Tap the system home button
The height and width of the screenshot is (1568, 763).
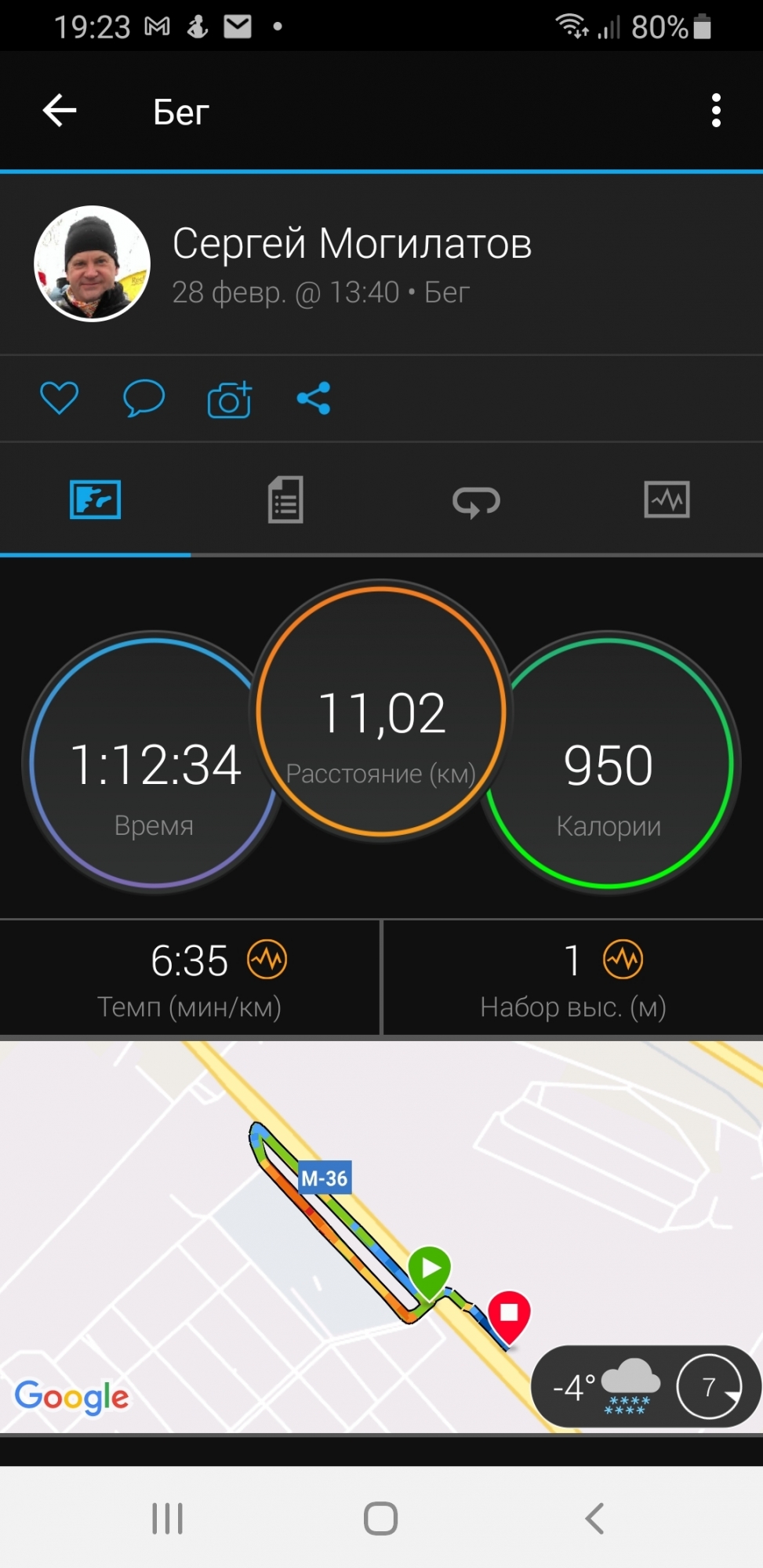tap(381, 1519)
